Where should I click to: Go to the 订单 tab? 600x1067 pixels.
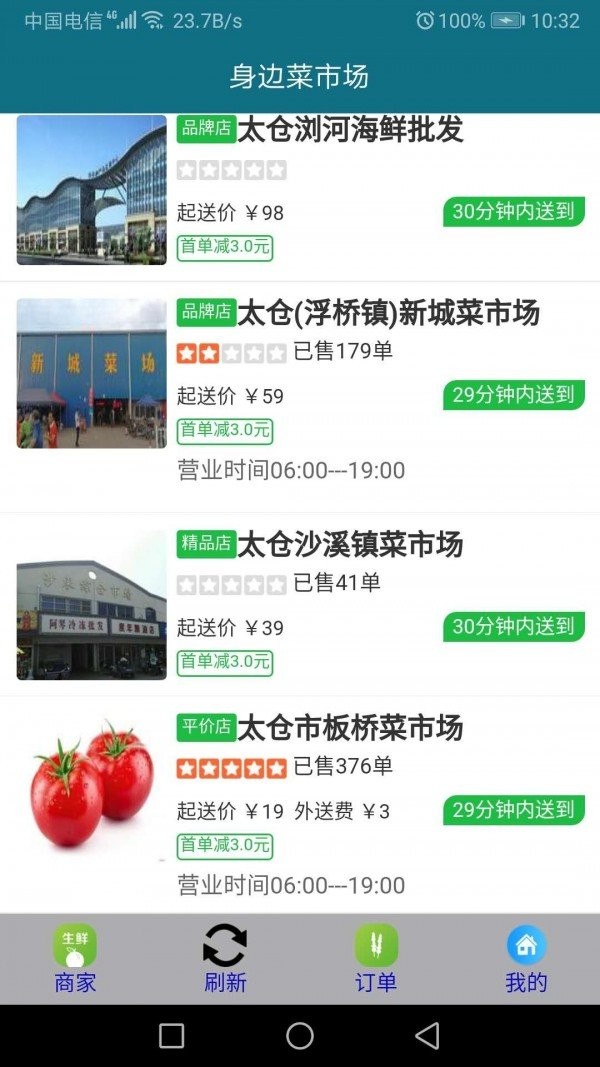tap(376, 959)
